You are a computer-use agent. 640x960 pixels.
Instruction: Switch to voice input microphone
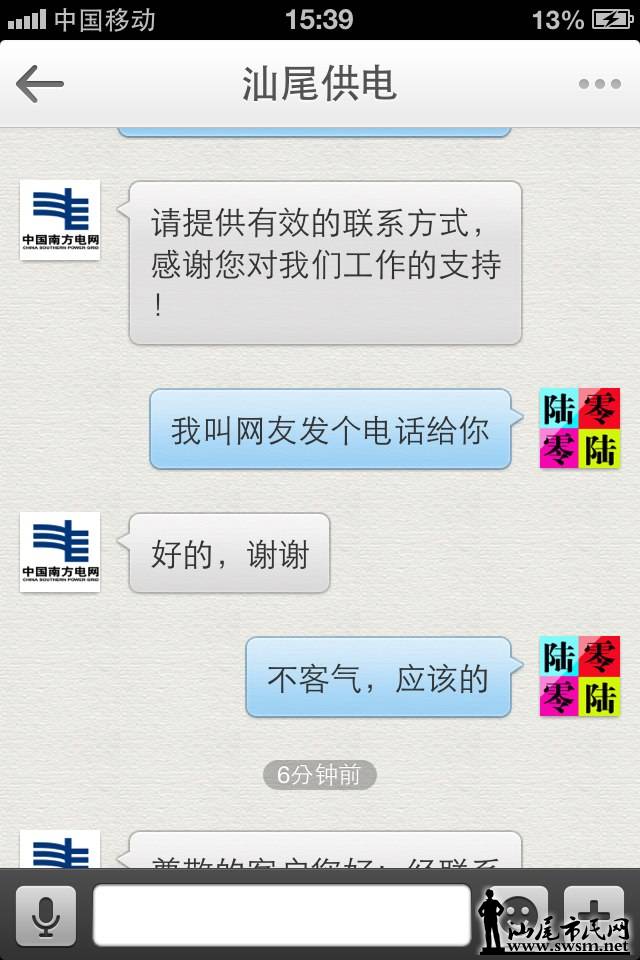point(45,915)
